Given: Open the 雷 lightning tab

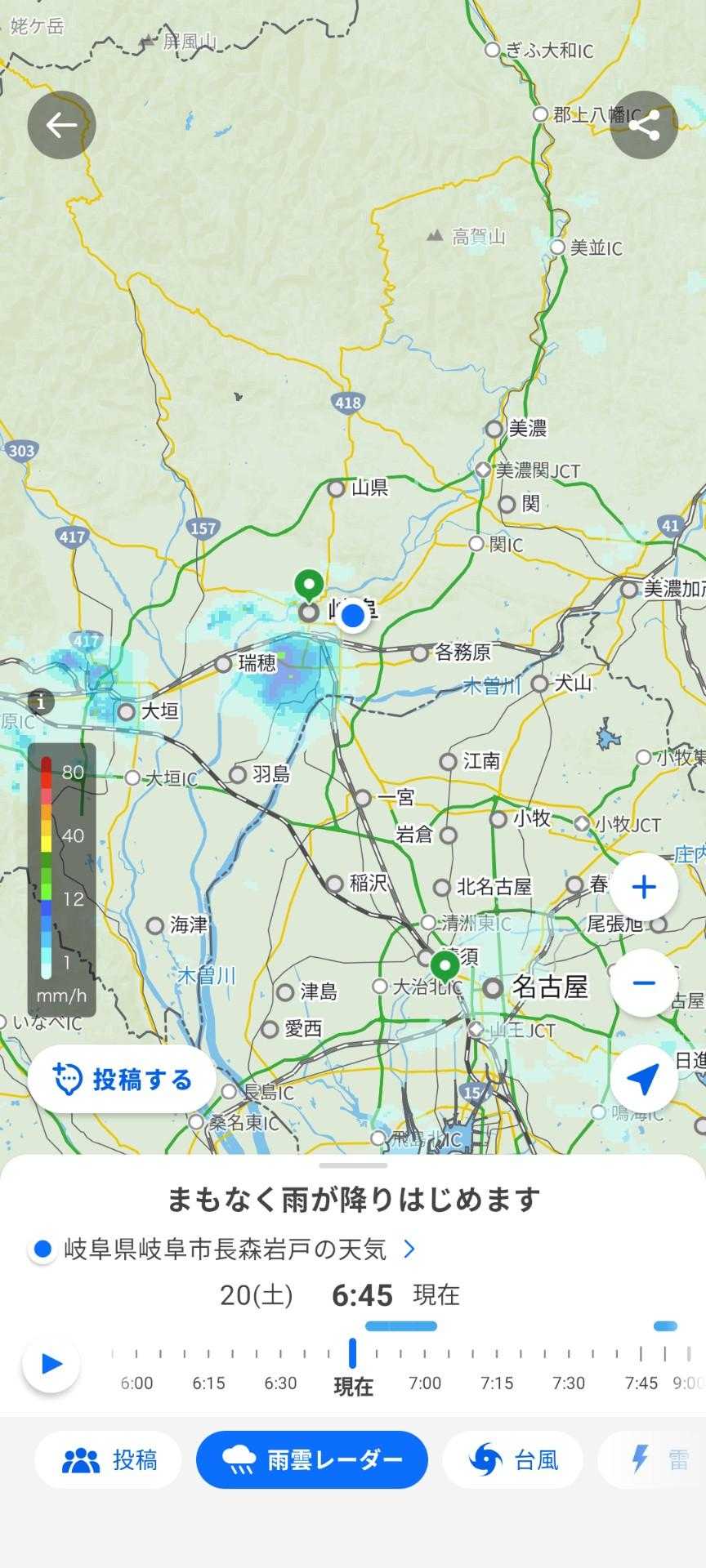Looking at the screenshot, I should coord(659,1459).
